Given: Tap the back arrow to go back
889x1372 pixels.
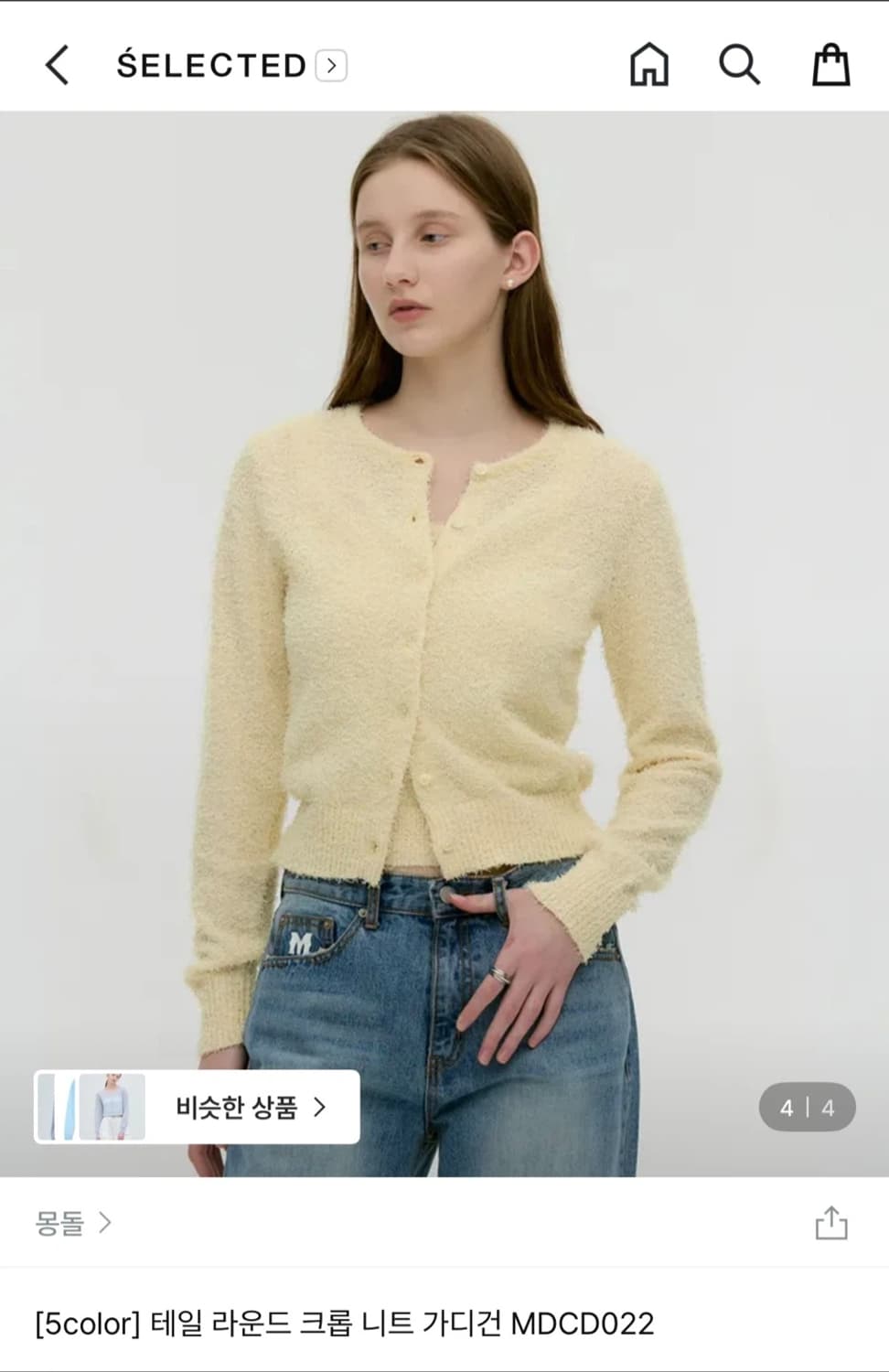Looking at the screenshot, I should point(57,64).
